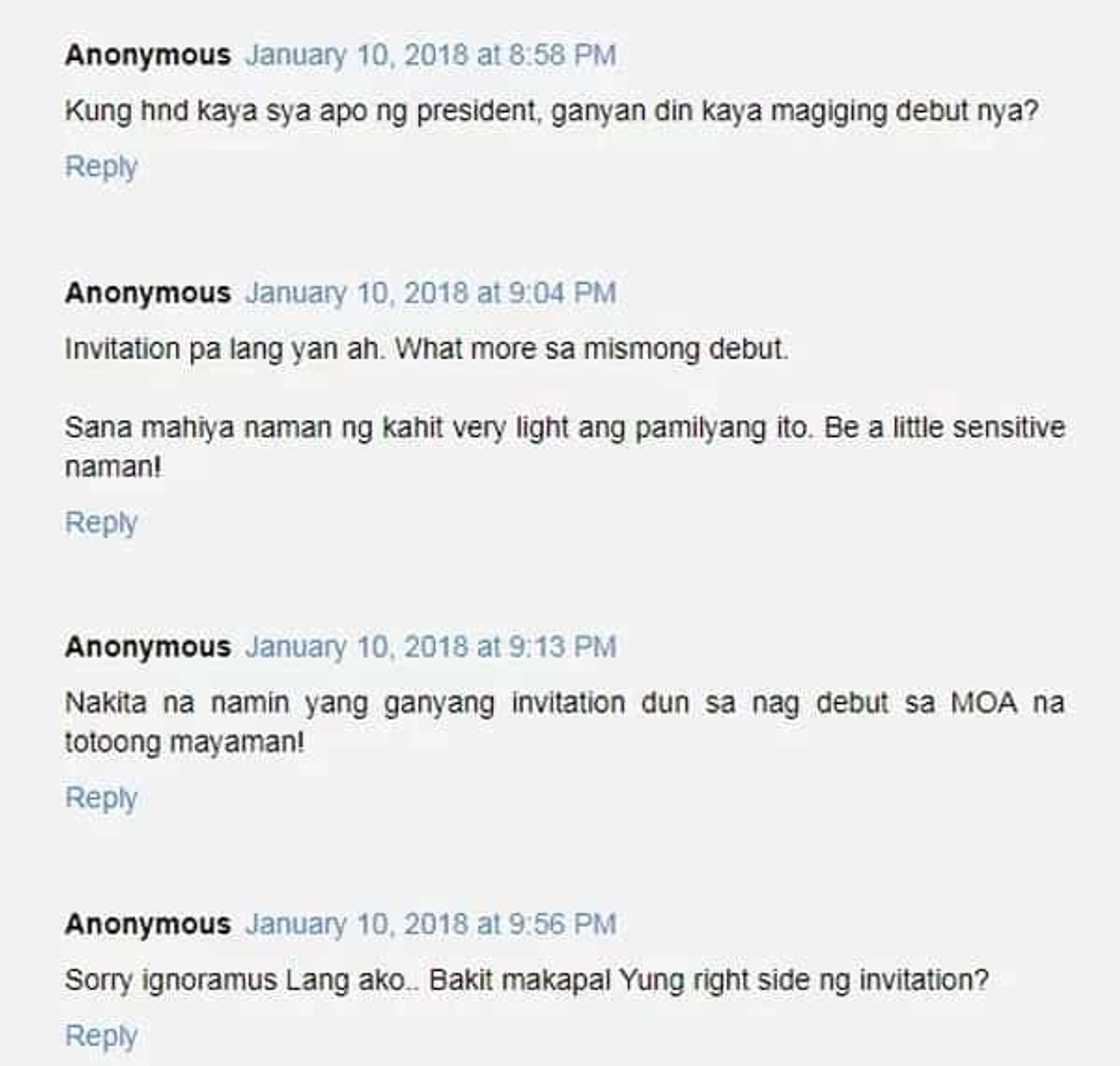Reply to the 9:13 PM comment about MOA
1120x1066 pixels.
coord(101,798)
